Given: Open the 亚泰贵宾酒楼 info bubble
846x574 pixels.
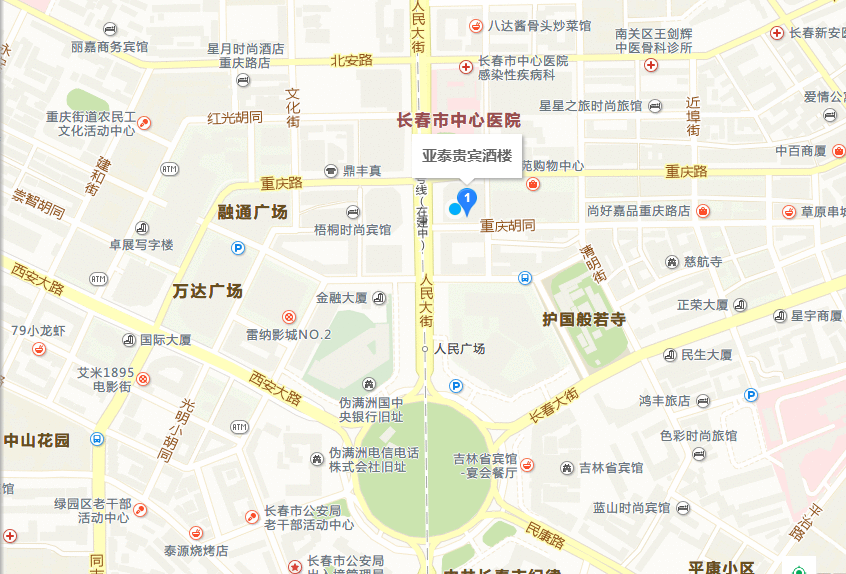Looking at the screenshot, I should [x=466, y=156].
